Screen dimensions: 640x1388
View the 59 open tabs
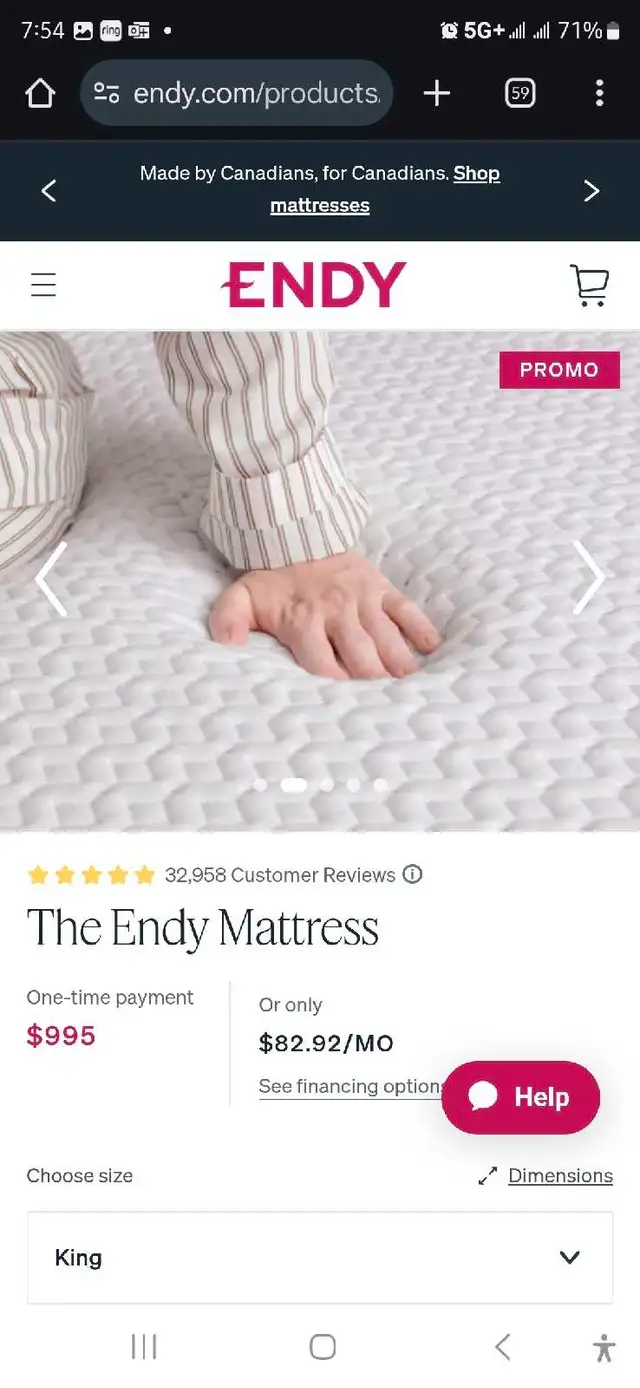point(520,93)
